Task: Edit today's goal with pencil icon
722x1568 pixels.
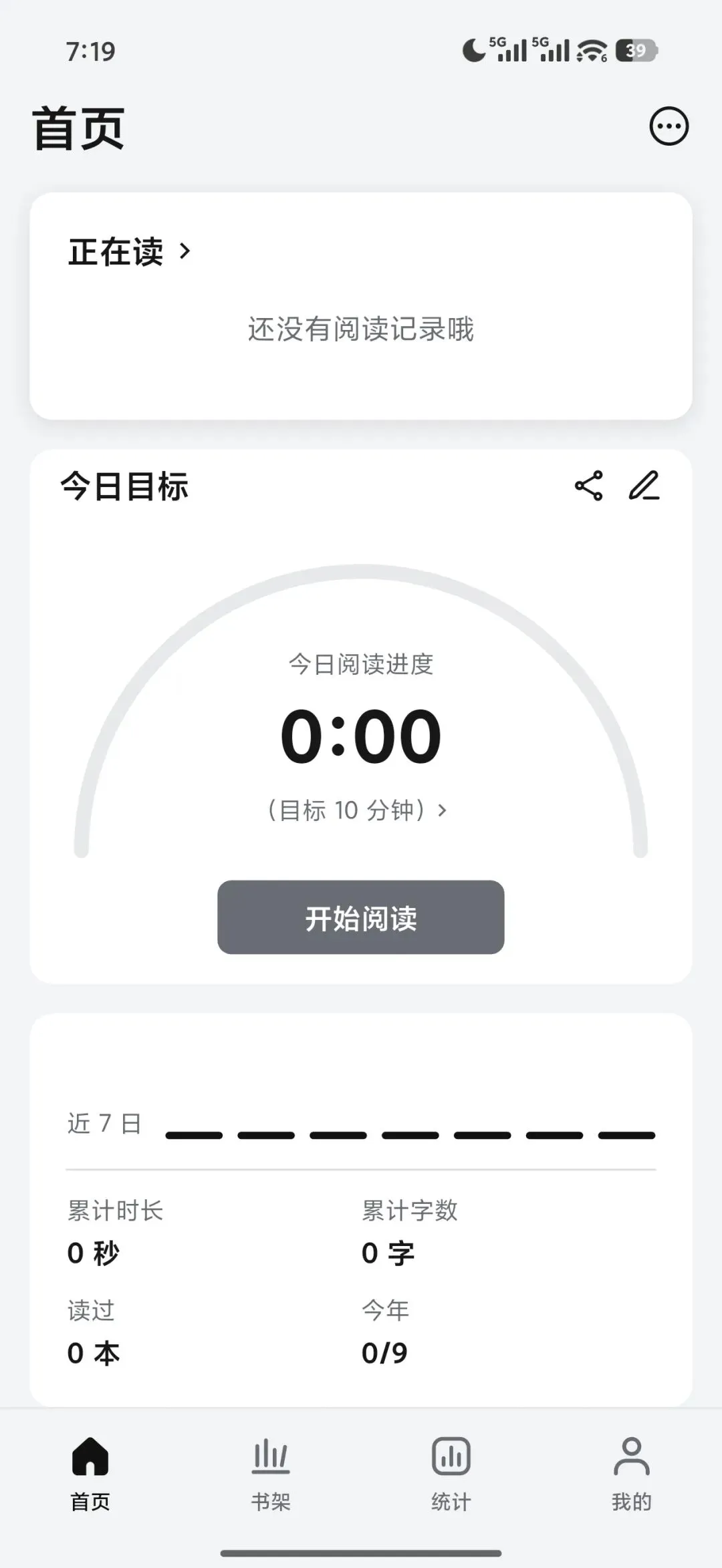Action: pyautogui.click(x=644, y=486)
